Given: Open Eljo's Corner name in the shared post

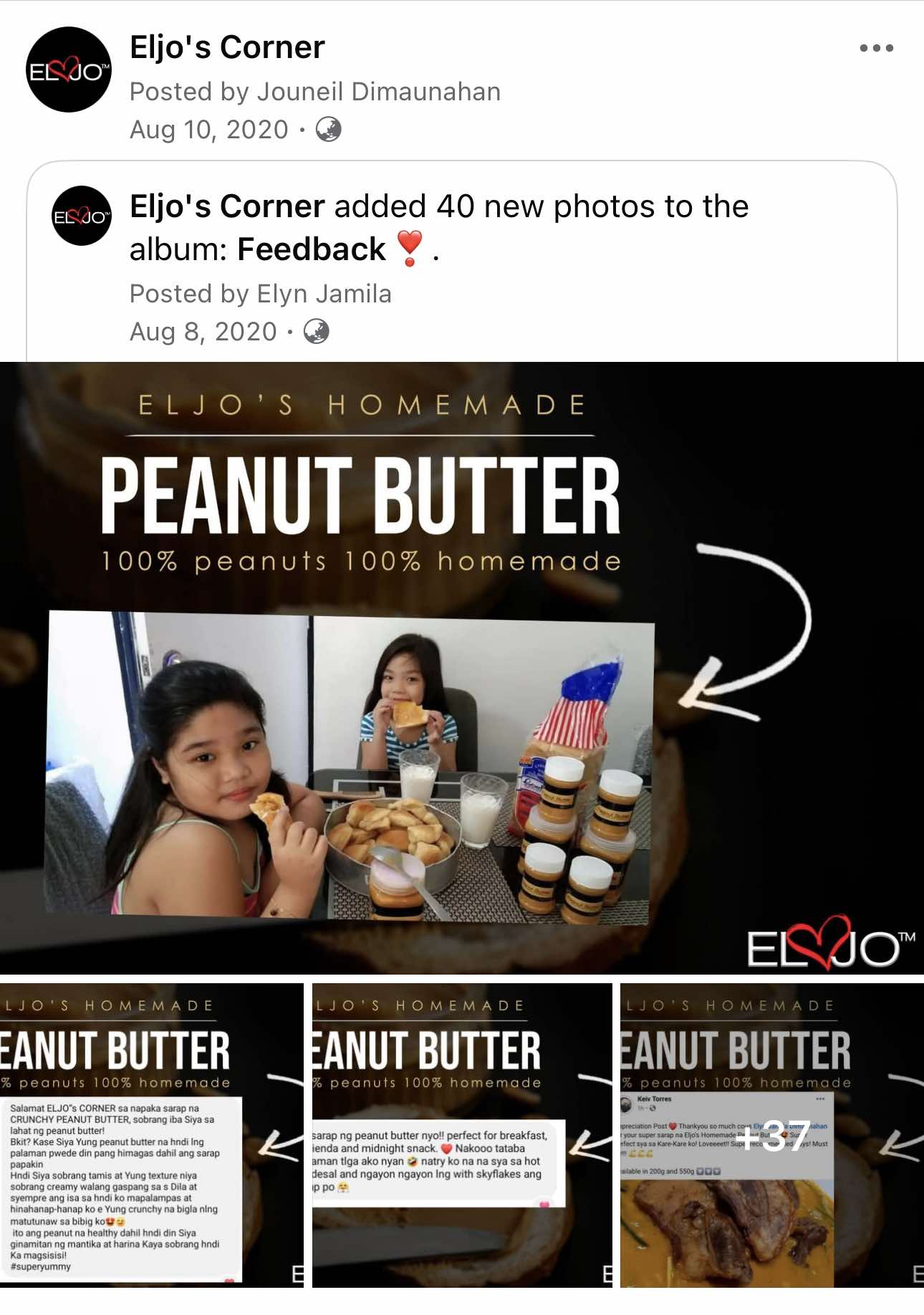Looking at the screenshot, I should (x=227, y=206).
